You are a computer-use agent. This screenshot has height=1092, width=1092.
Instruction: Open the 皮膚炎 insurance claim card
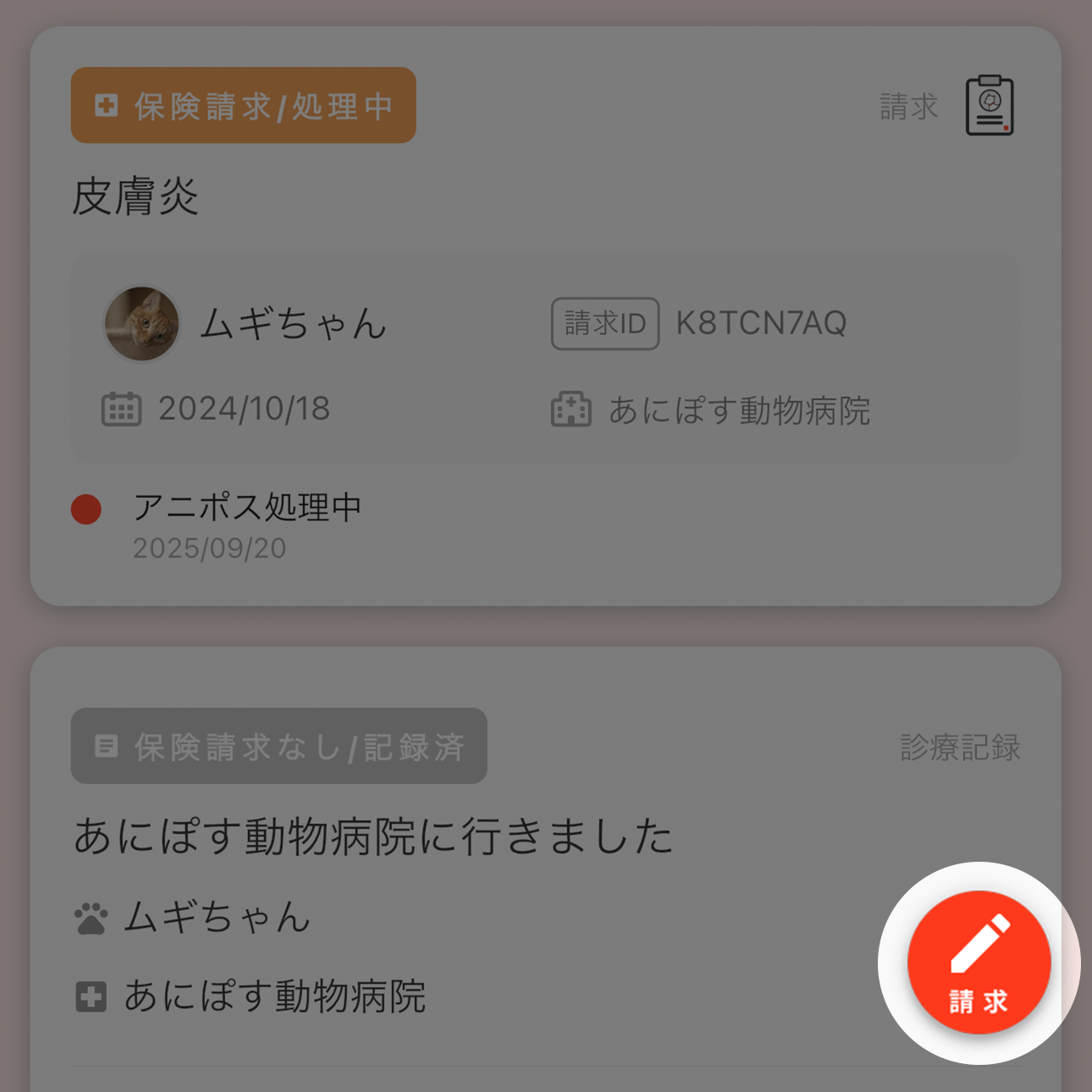pos(546,316)
